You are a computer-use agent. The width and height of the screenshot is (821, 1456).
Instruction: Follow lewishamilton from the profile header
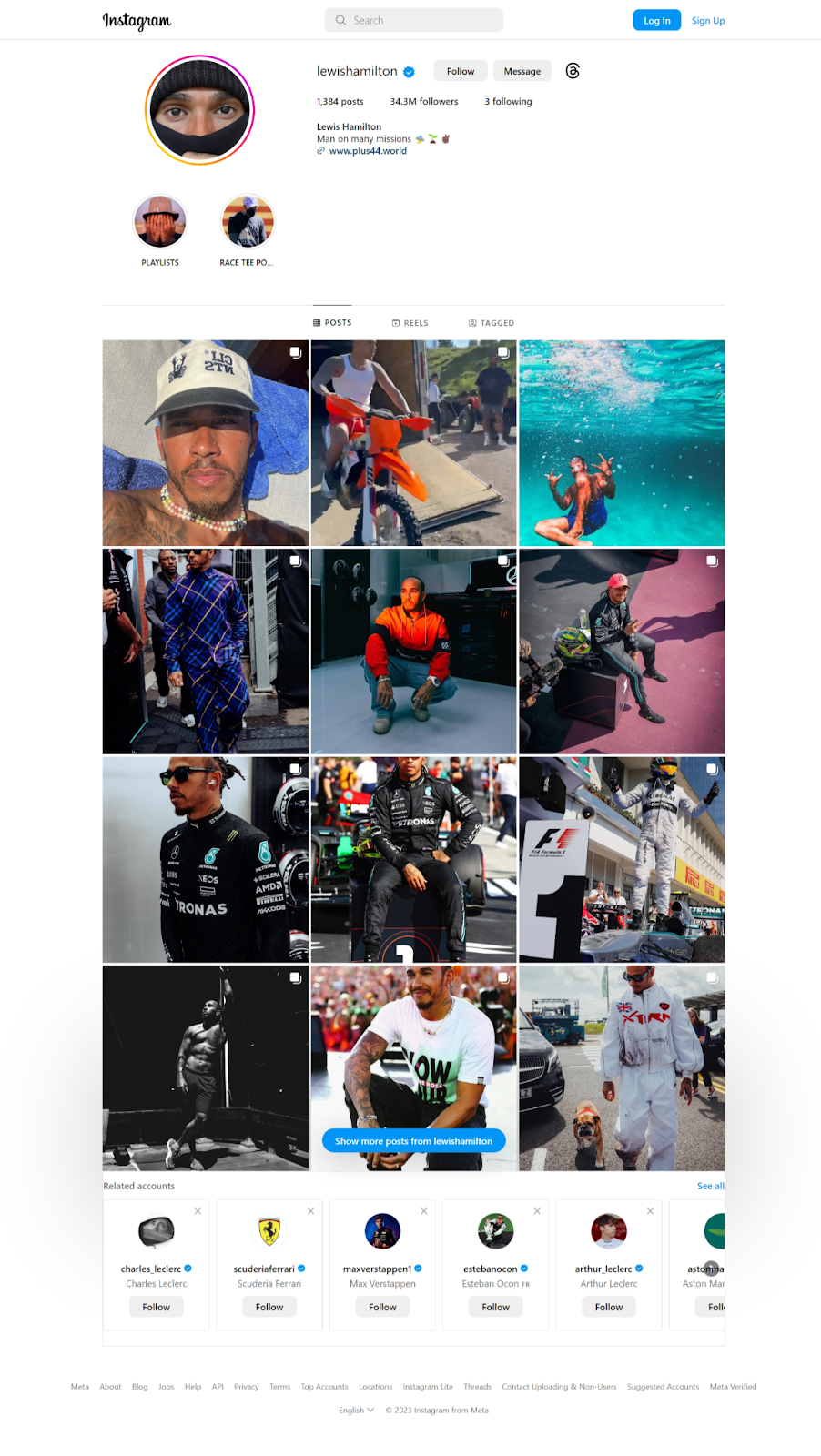(460, 71)
